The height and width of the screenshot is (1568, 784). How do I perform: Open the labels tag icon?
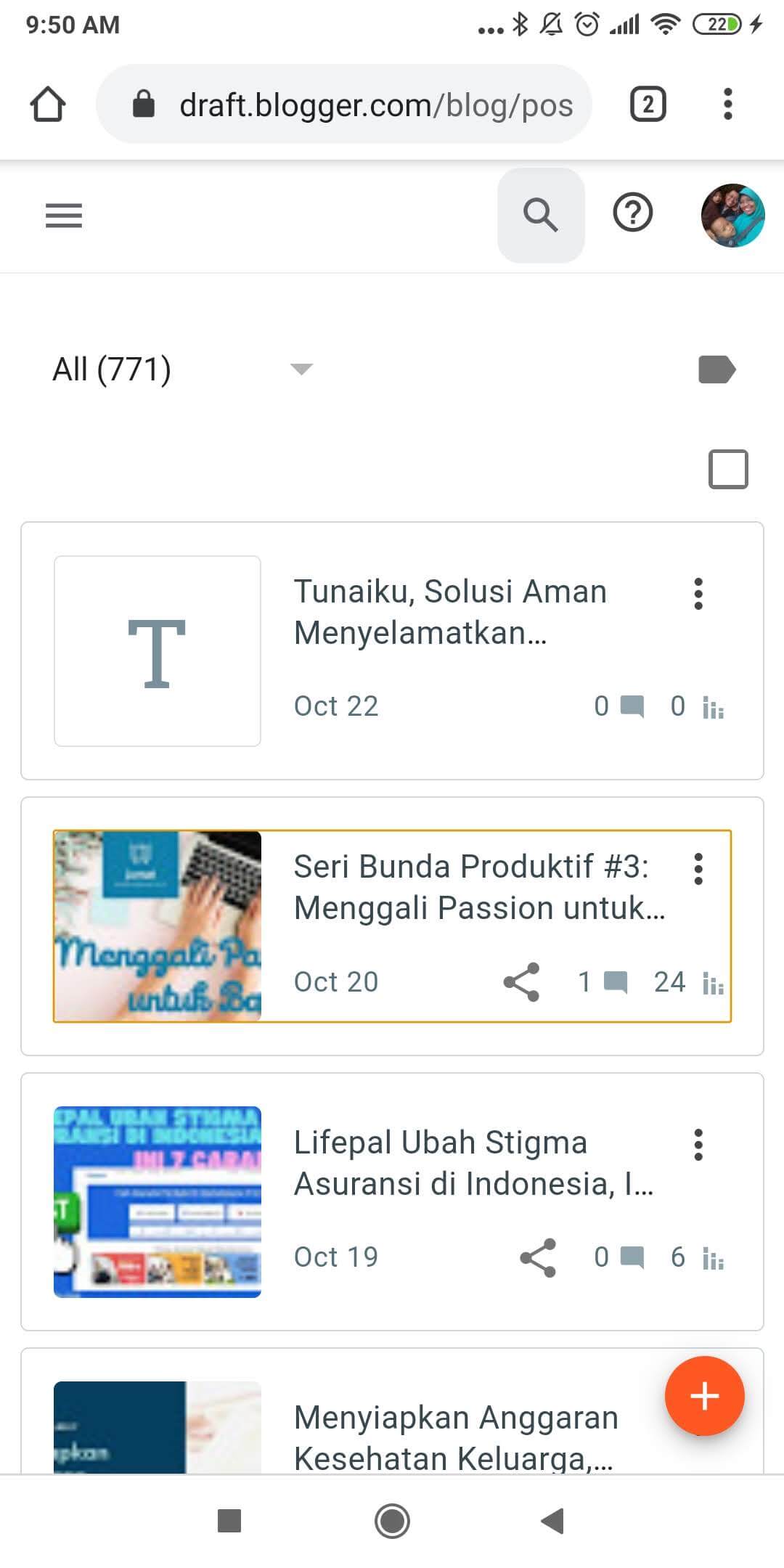[716, 369]
